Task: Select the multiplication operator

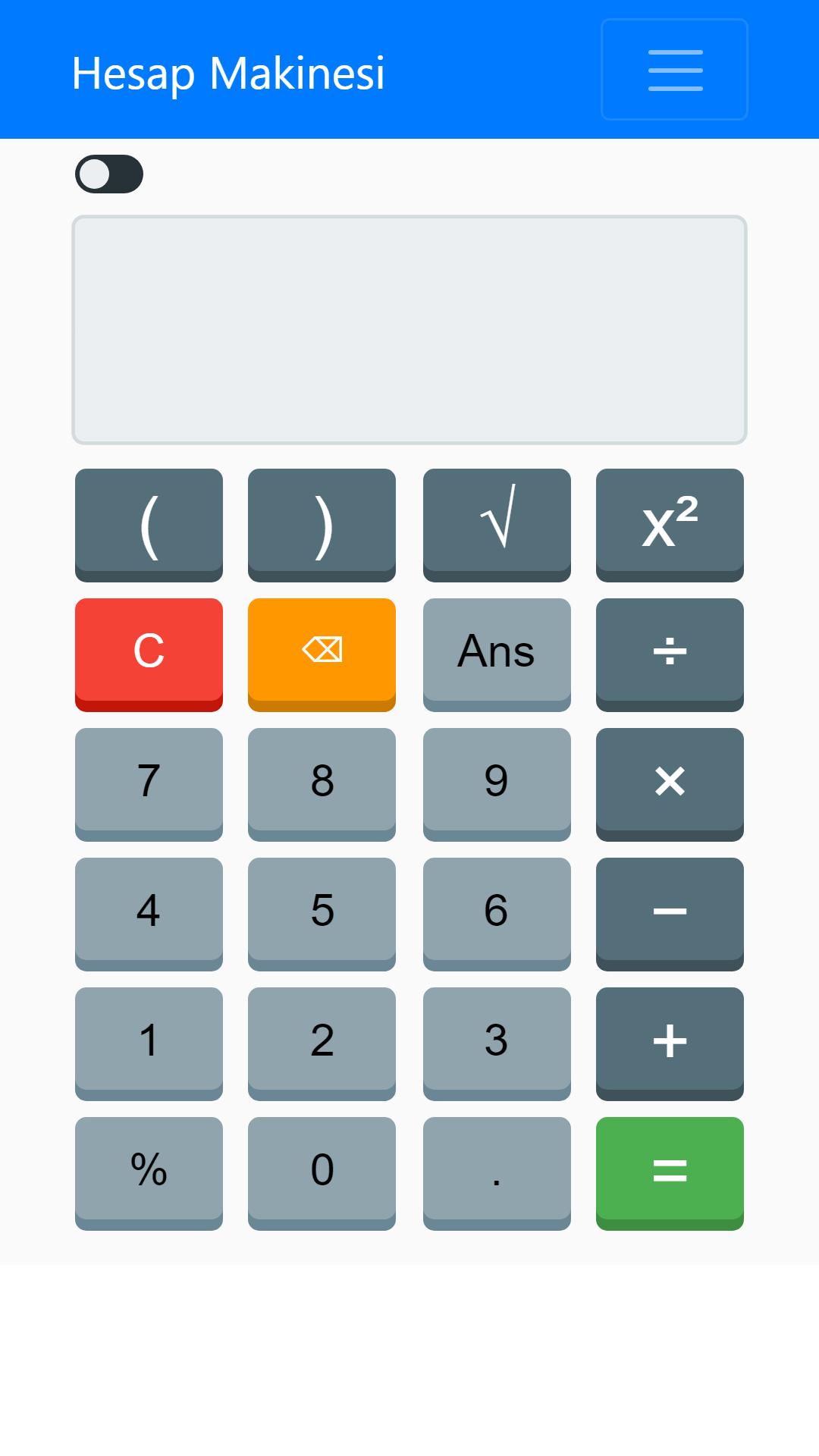Action: pyautogui.click(x=670, y=784)
